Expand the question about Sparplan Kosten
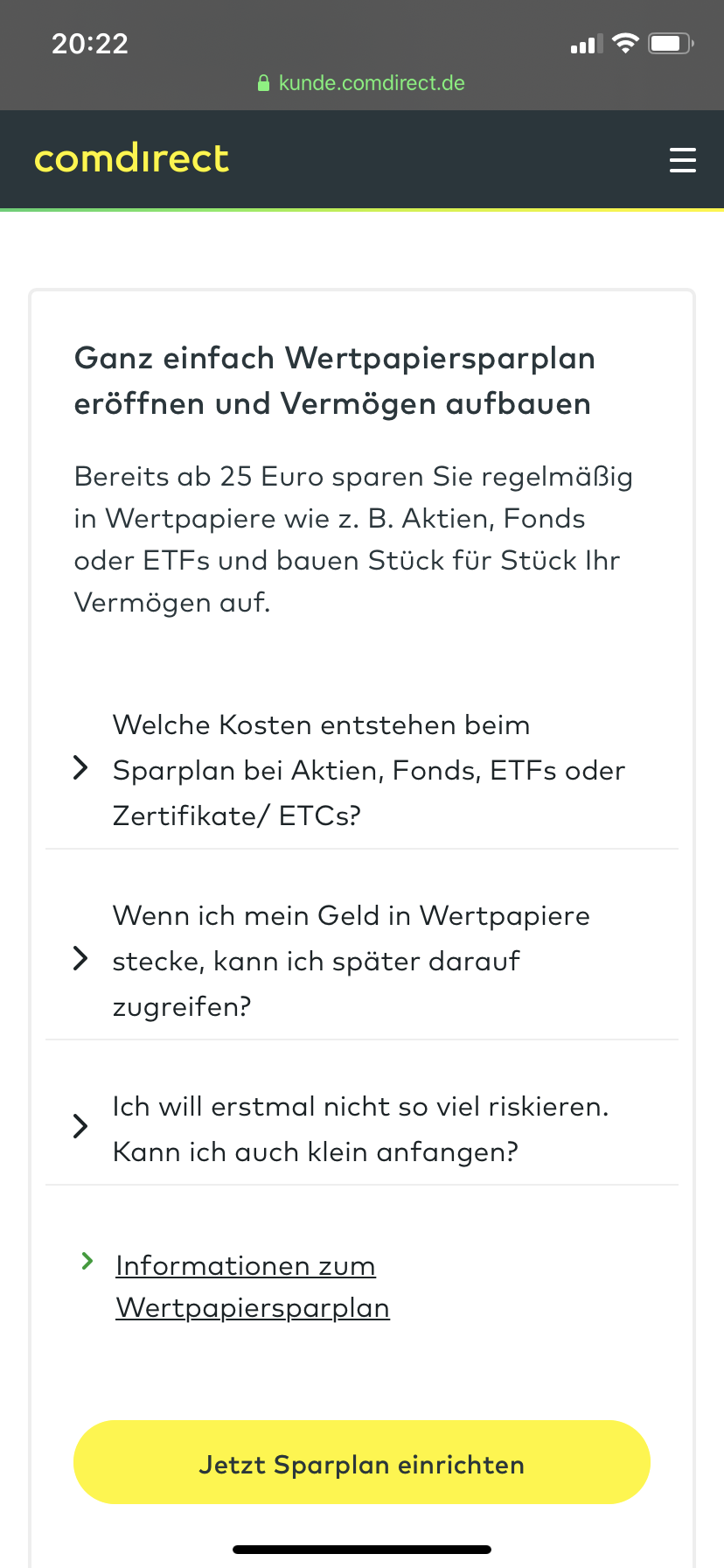The image size is (724, 1568). [362, 770]
